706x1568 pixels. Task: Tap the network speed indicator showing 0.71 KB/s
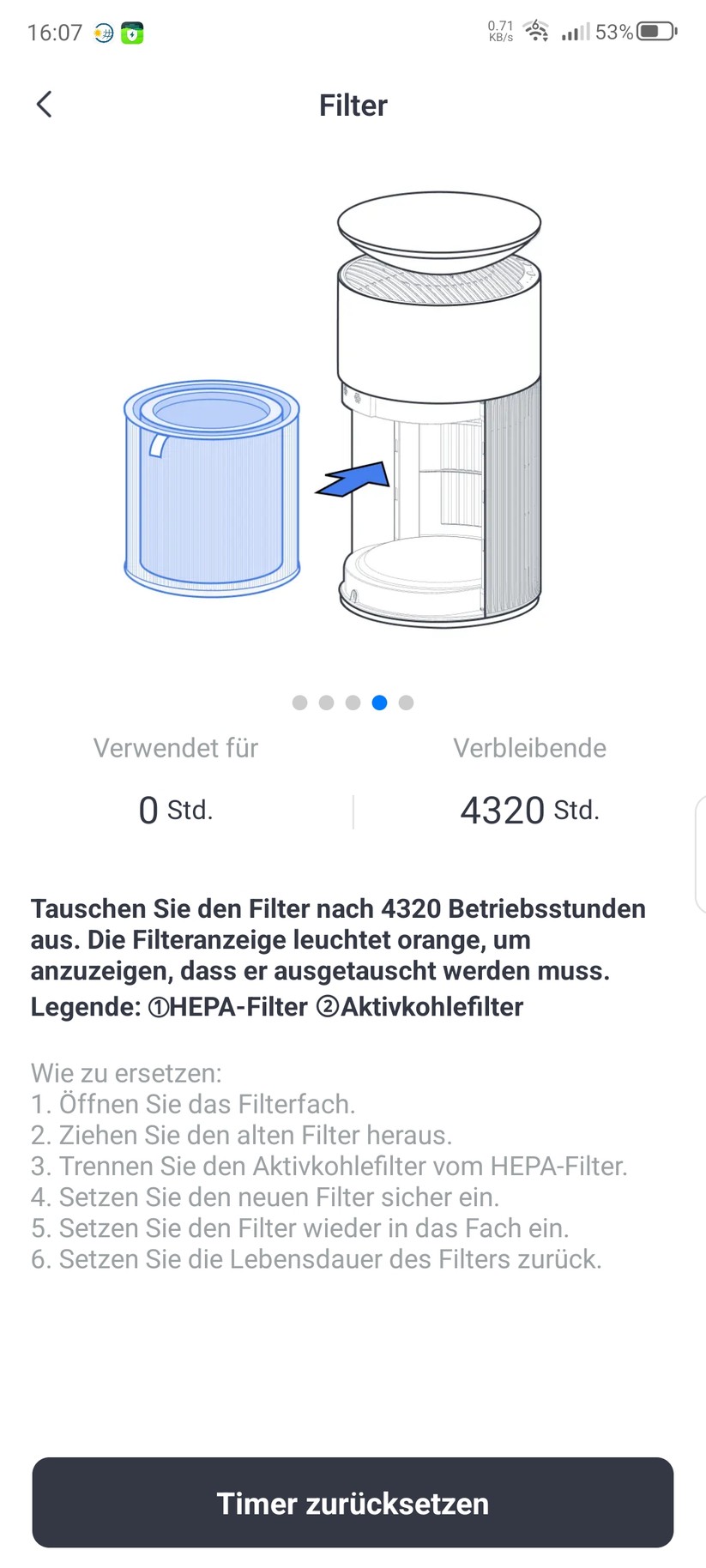[x=499, y=32]
